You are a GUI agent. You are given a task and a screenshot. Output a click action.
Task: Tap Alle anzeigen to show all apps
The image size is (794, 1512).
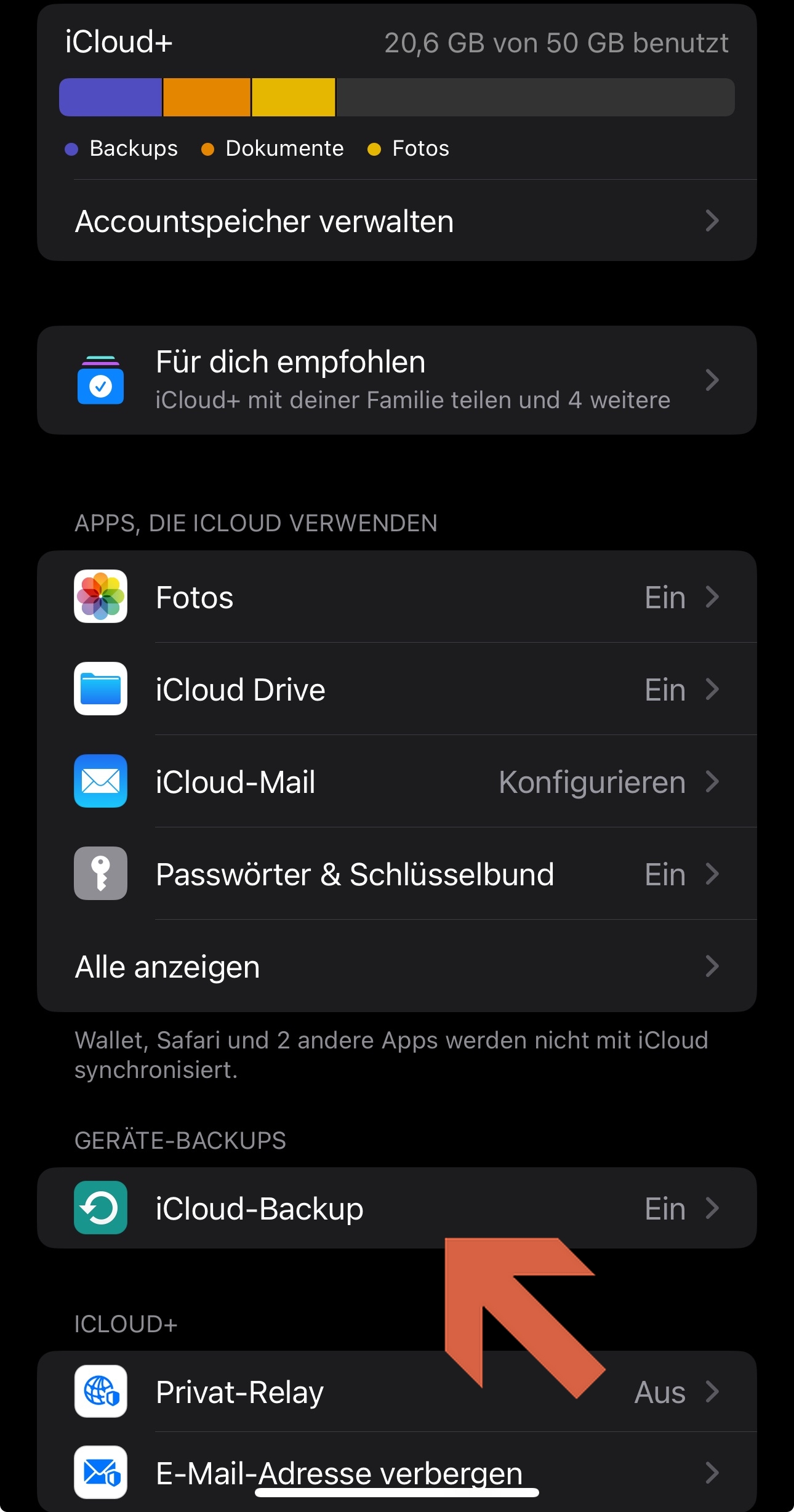point(396,967)
